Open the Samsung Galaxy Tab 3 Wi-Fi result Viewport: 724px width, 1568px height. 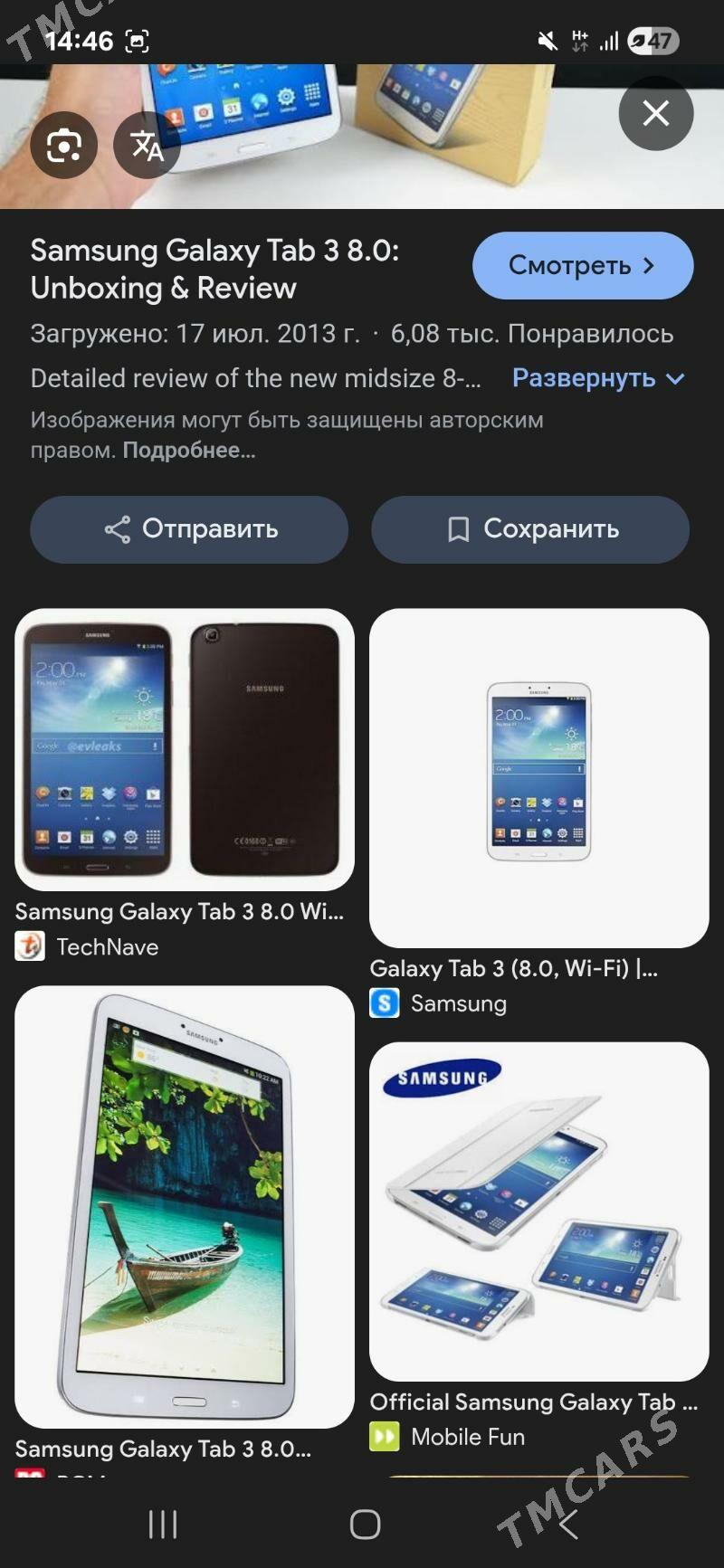tap(538, 778)
